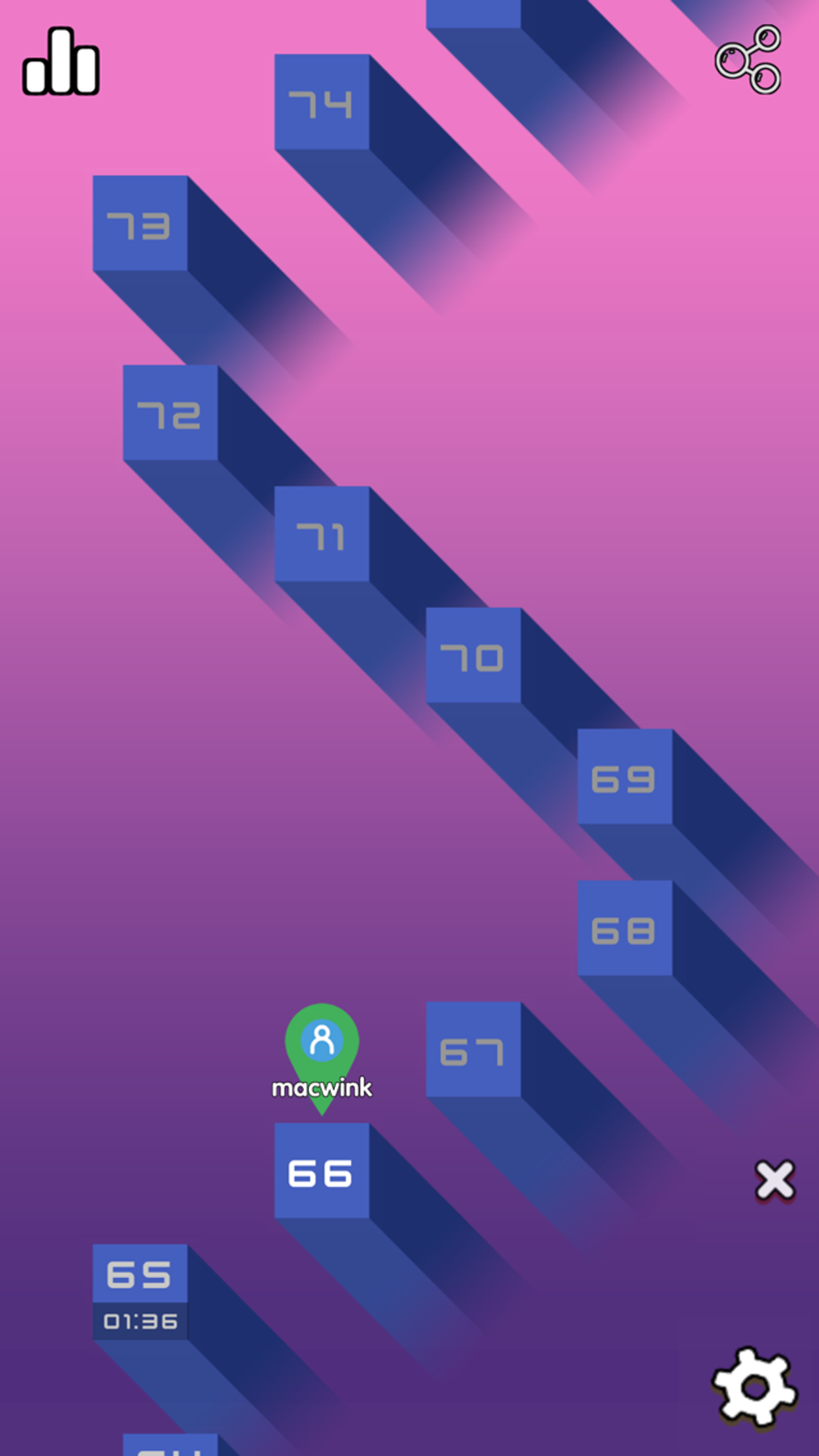Select level 66 block
Screen dimensions: 819x1456
point(322,1170)
